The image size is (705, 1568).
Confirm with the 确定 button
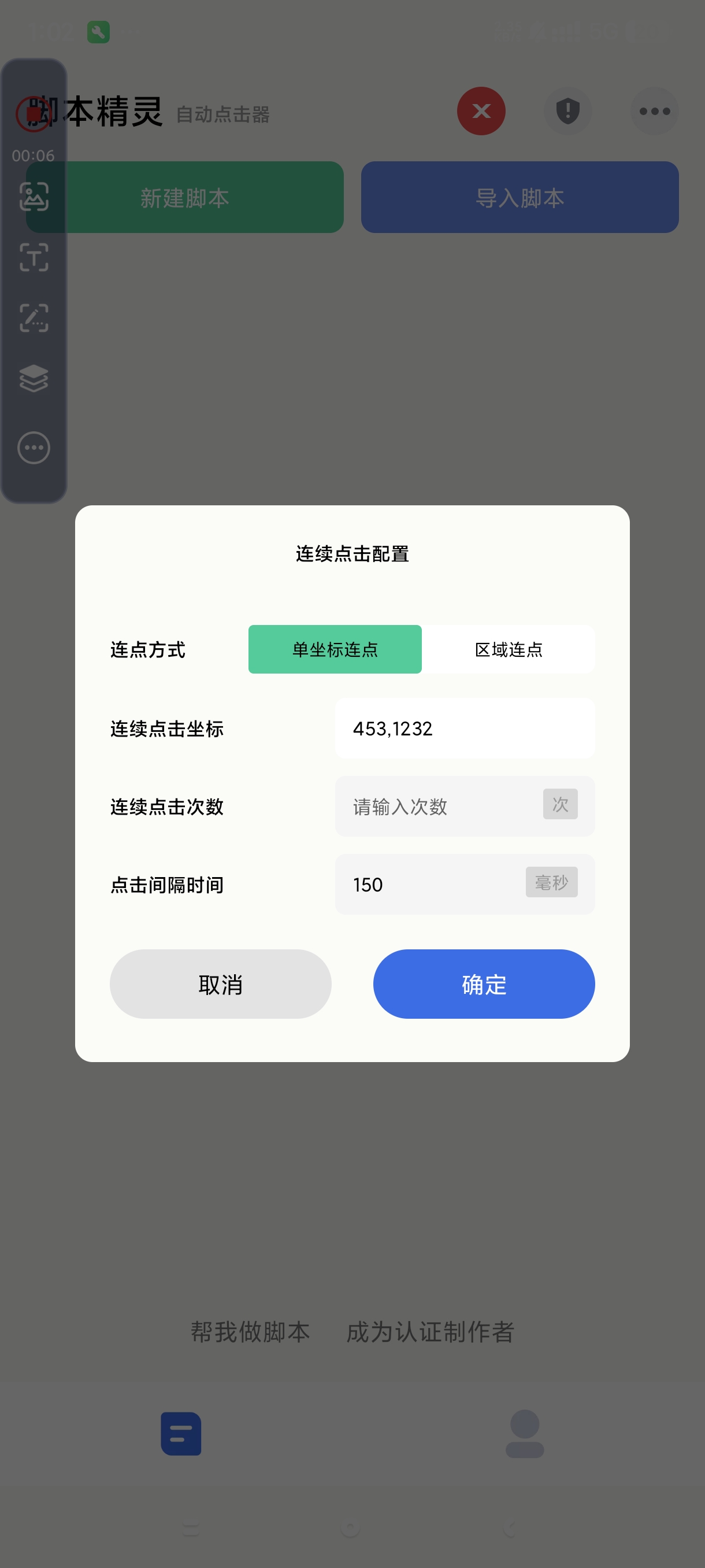pos(484,983)
